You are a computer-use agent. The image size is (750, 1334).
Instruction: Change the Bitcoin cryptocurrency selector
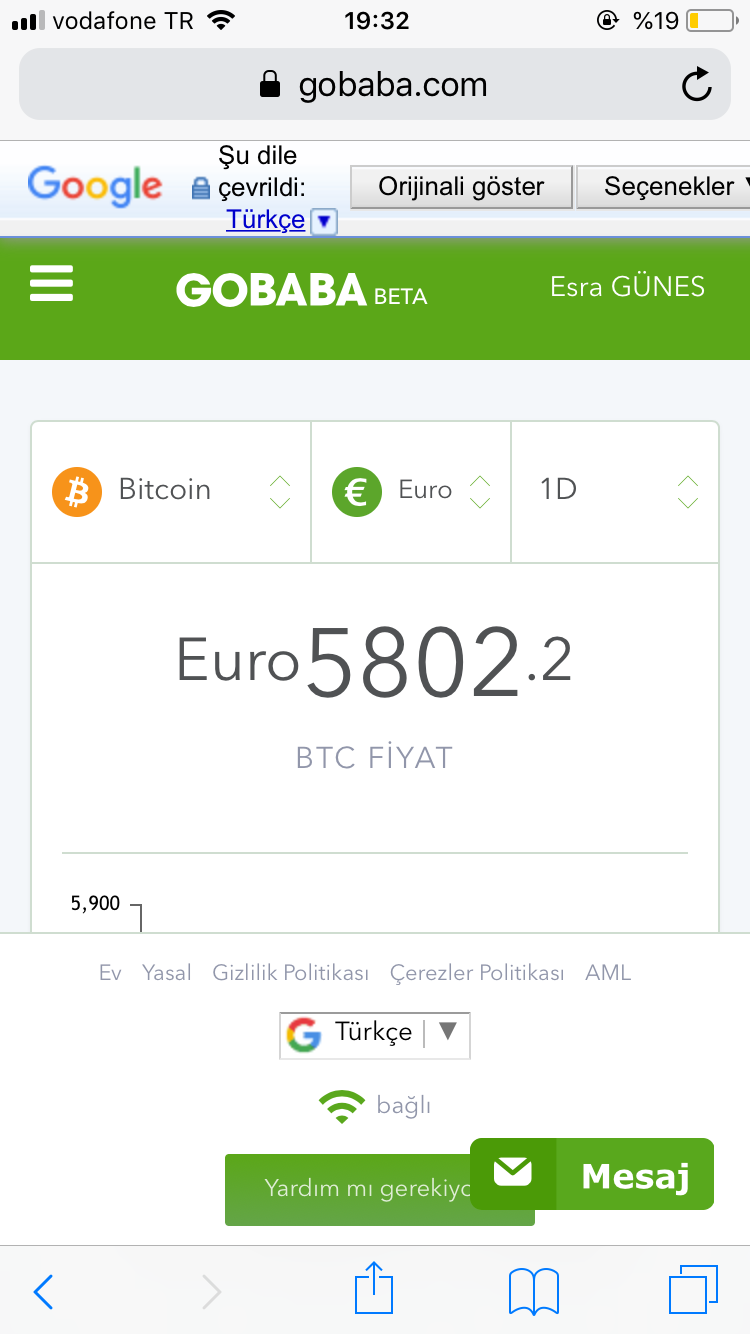point(171,490)
